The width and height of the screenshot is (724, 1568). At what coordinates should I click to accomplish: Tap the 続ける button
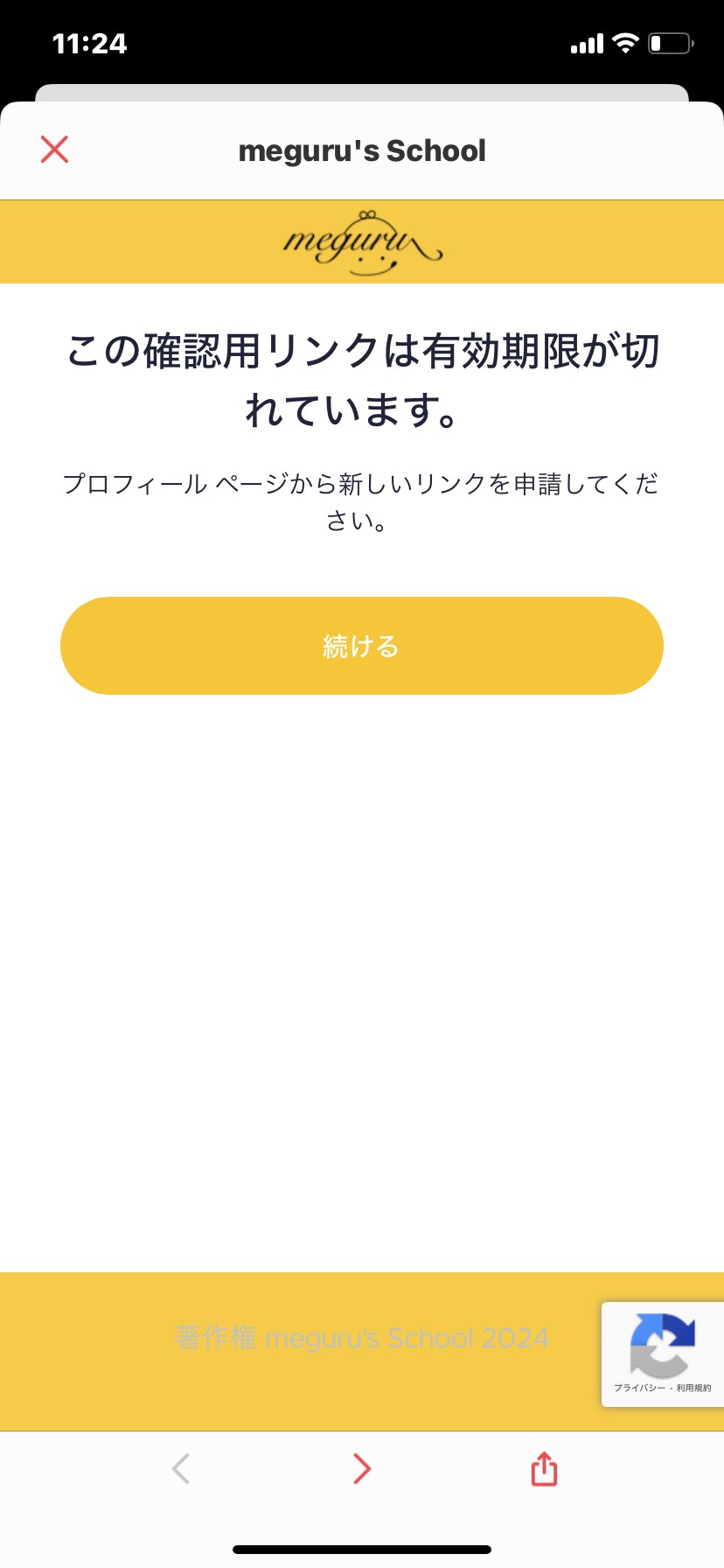pos(362,646)
